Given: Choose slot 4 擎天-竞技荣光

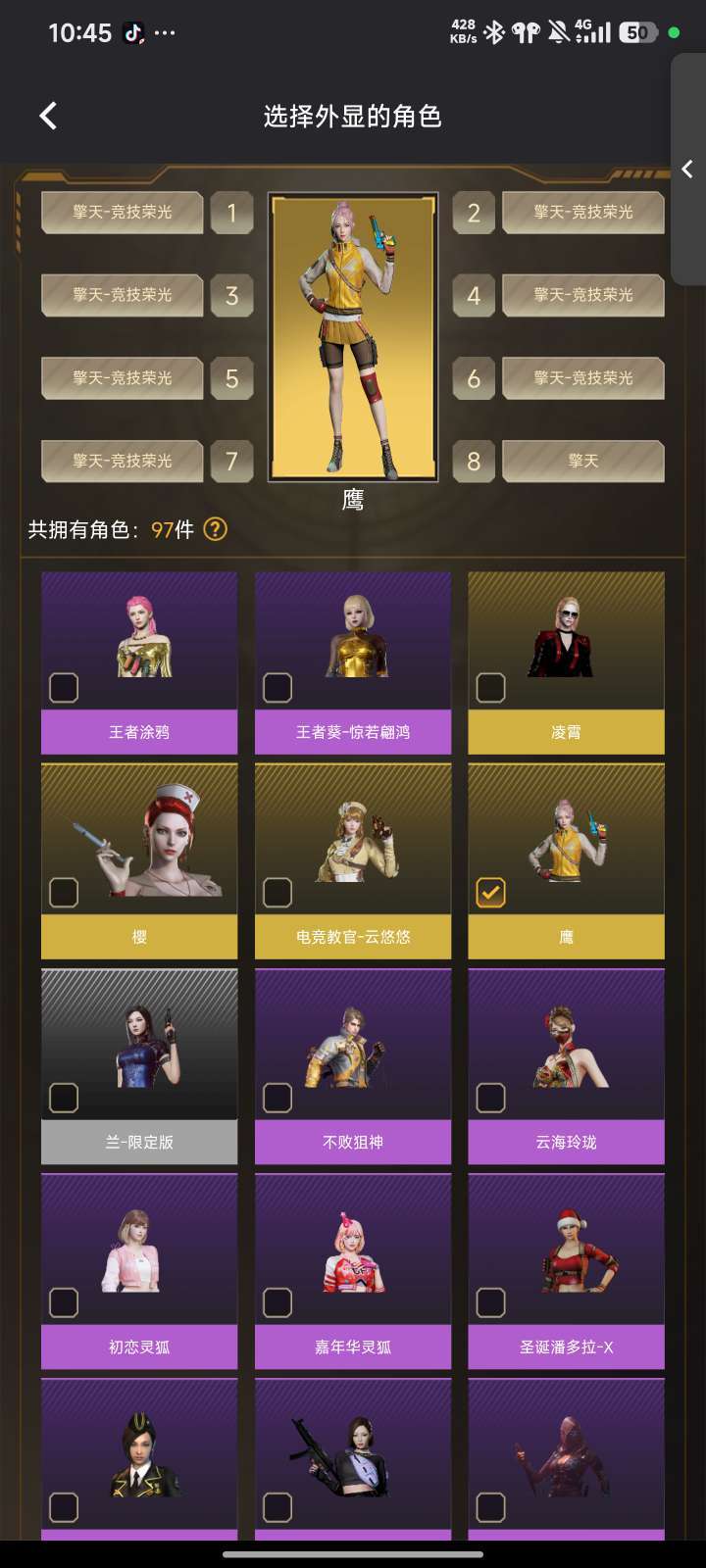Looking at the screenshot, I should 582,295.
